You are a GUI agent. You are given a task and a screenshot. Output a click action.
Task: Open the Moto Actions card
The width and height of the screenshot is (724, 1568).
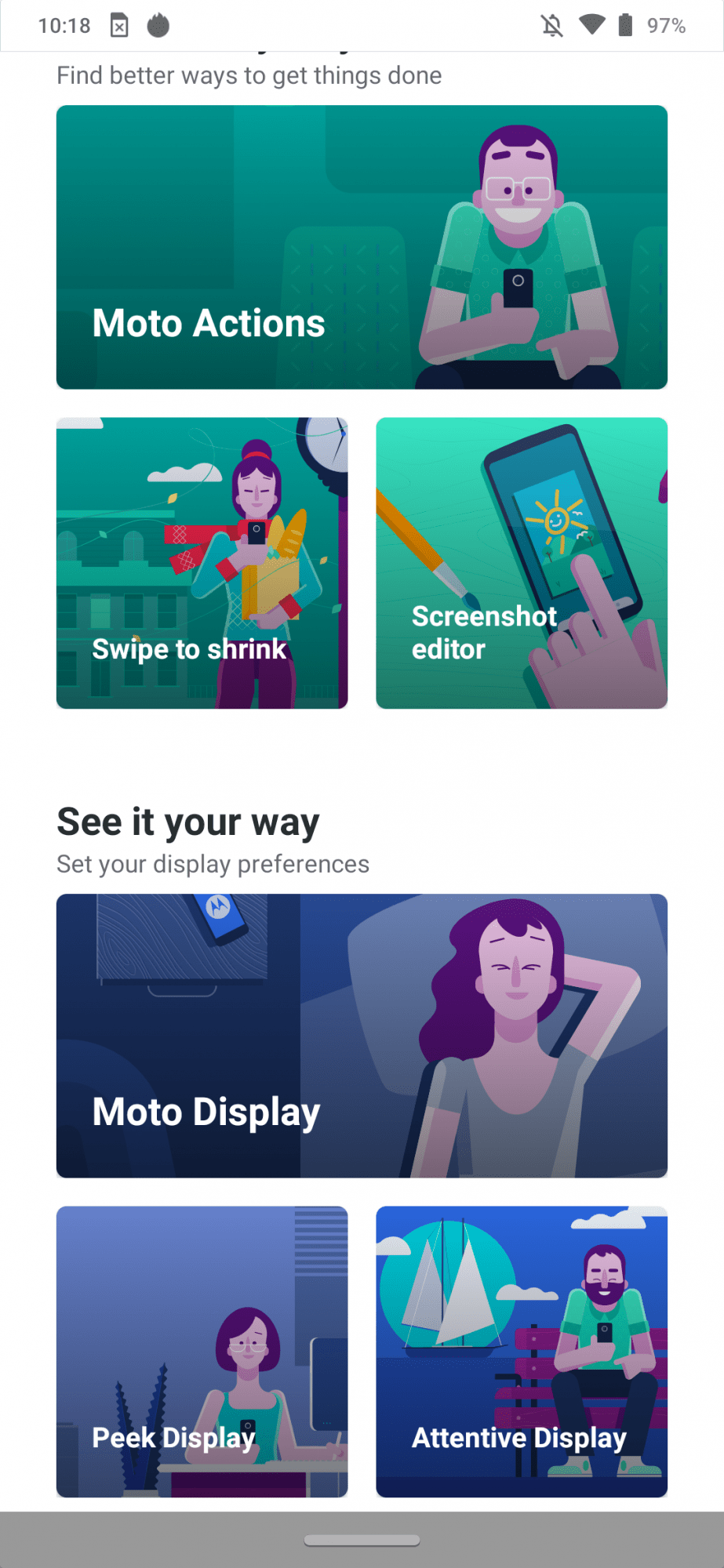point(362,247)
